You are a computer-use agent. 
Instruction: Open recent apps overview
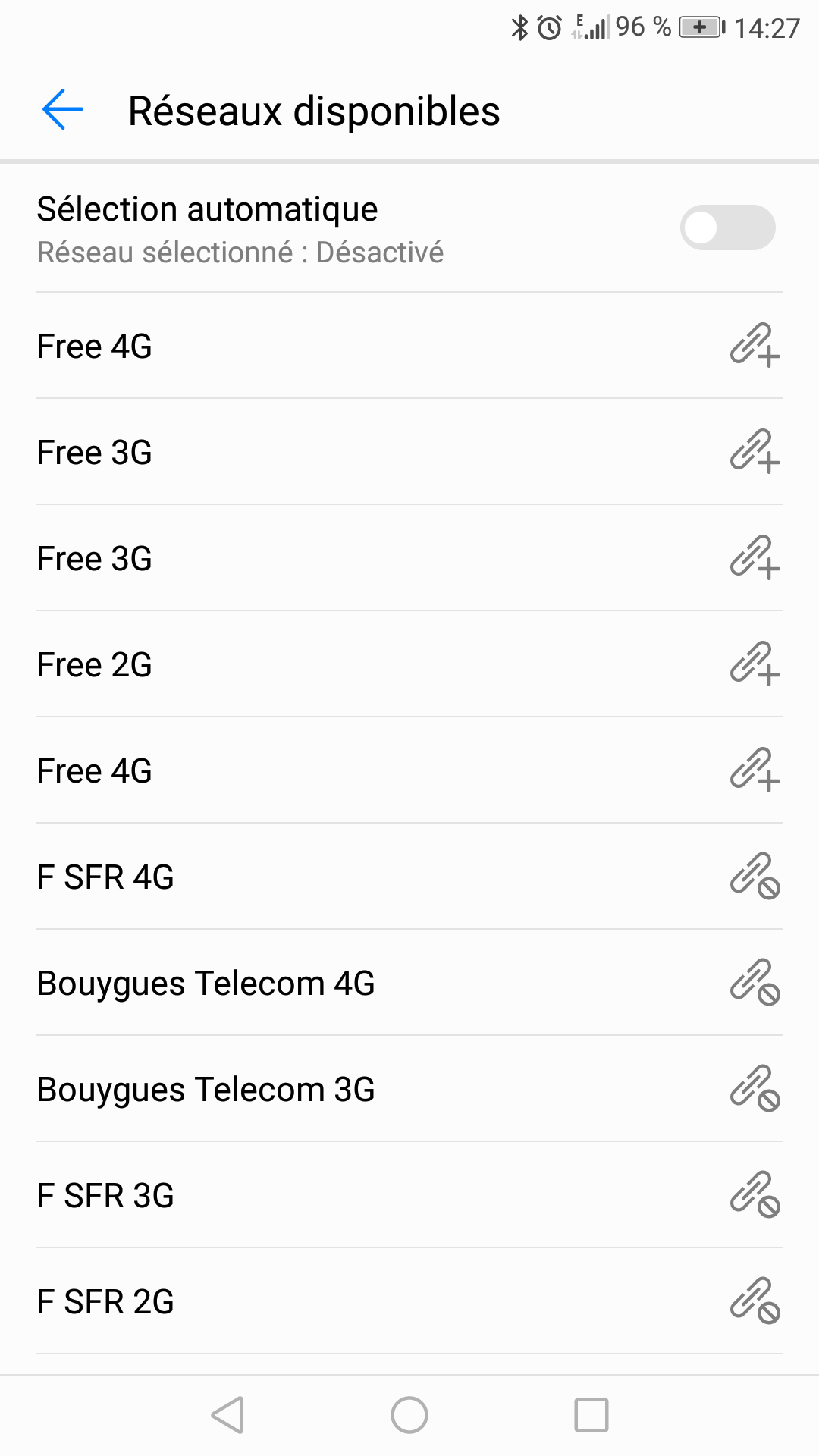pos(591,1415)
